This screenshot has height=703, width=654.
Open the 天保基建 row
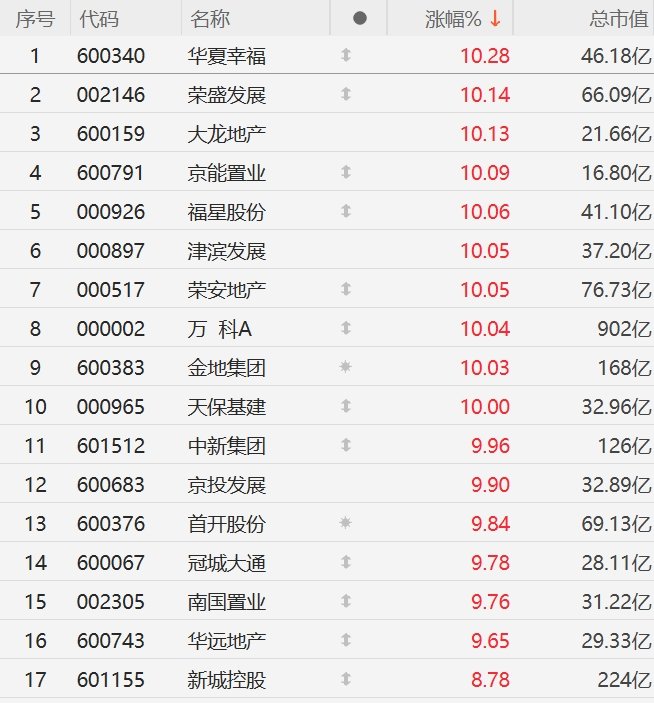[x=327, y=406]
